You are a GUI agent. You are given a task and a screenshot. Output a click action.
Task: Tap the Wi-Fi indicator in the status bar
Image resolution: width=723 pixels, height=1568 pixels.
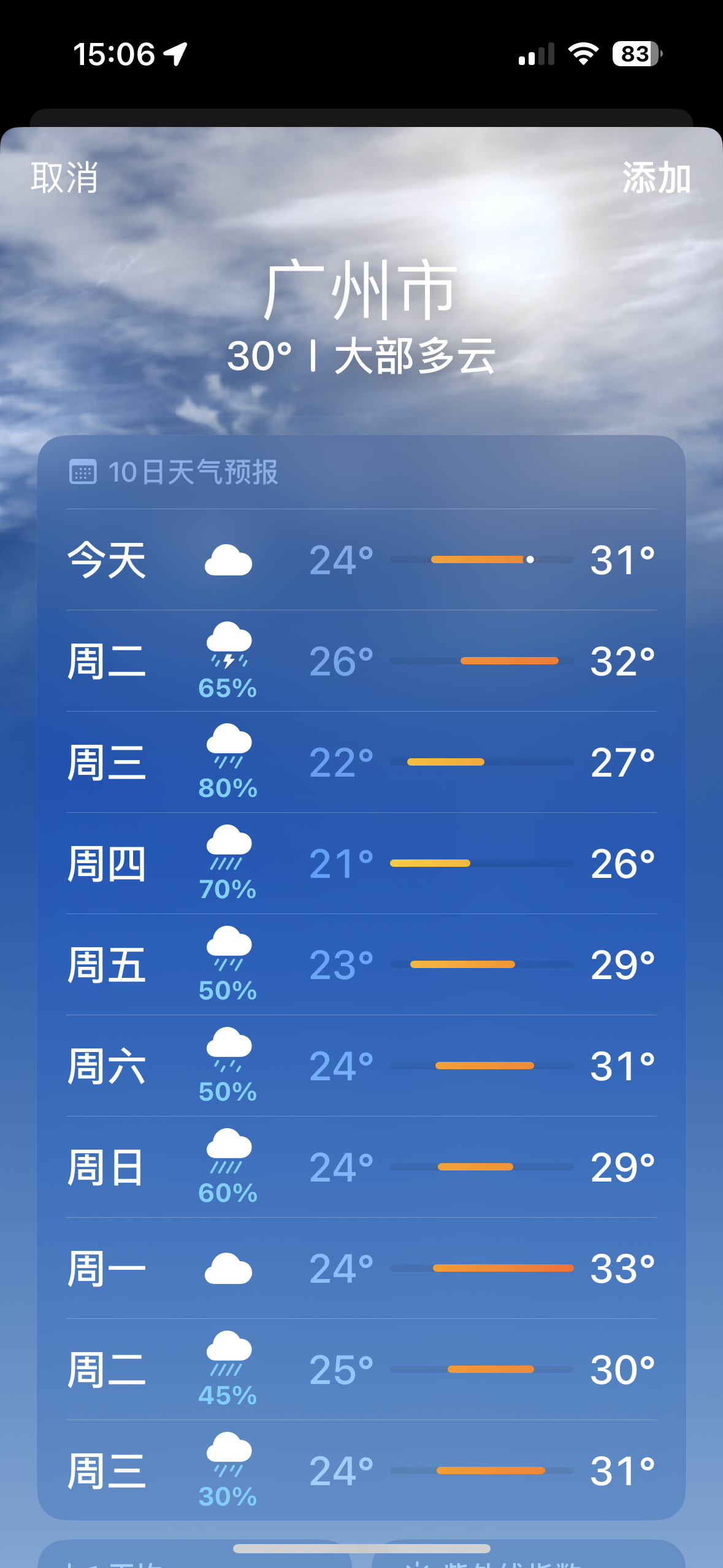582,54
